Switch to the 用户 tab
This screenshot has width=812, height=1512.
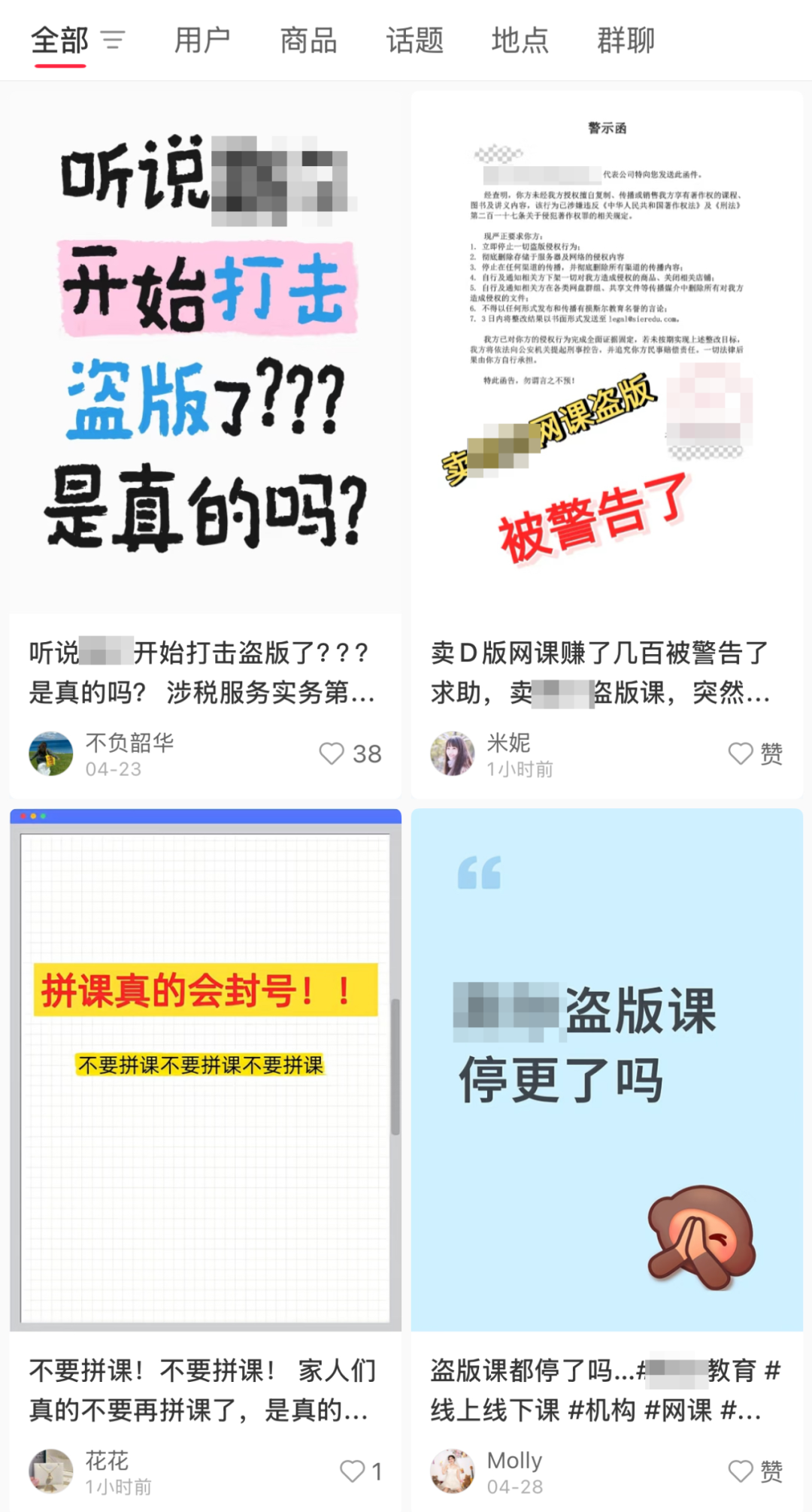[x=201, y=40]
